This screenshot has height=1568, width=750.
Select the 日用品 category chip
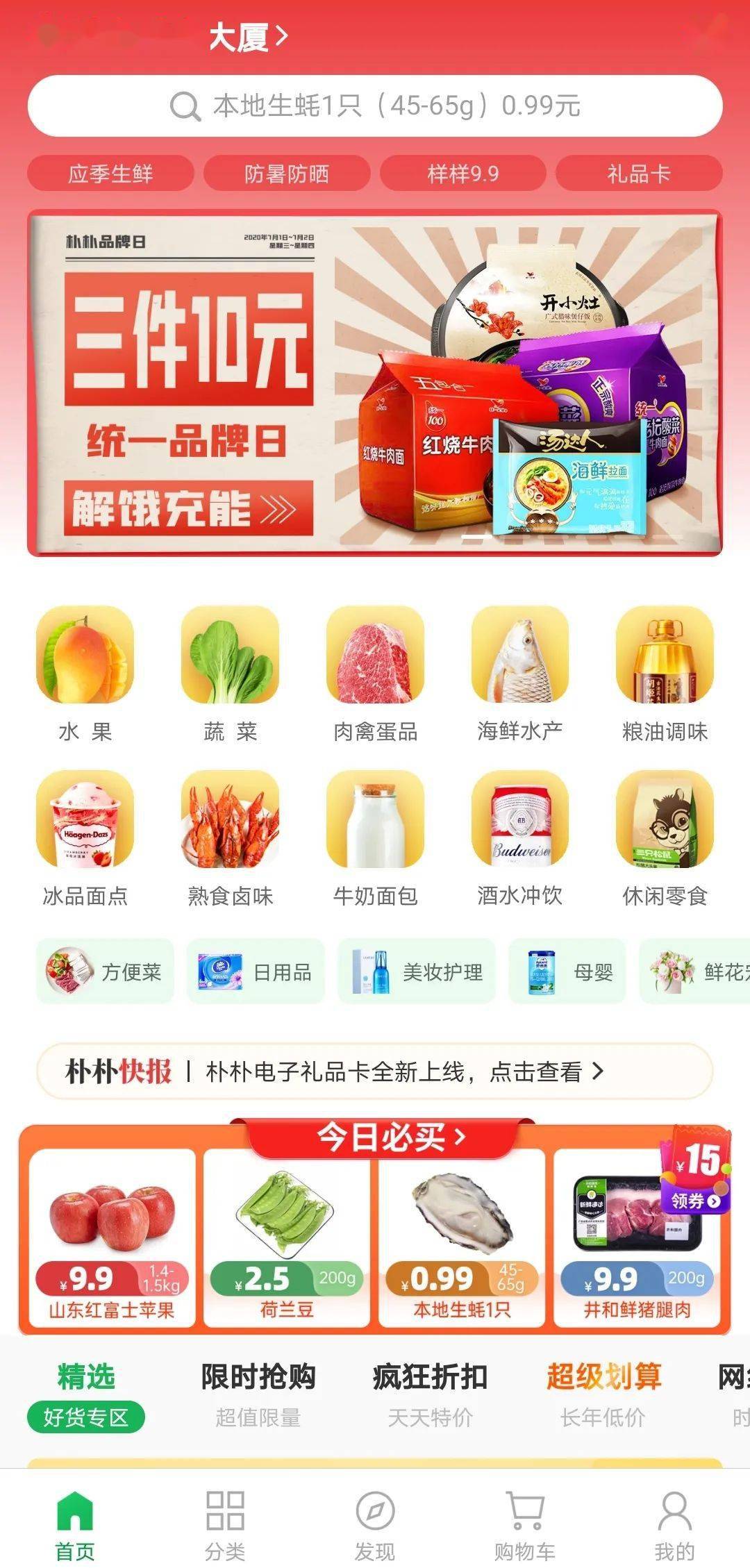pyautogui.click(x=256, y=971)
